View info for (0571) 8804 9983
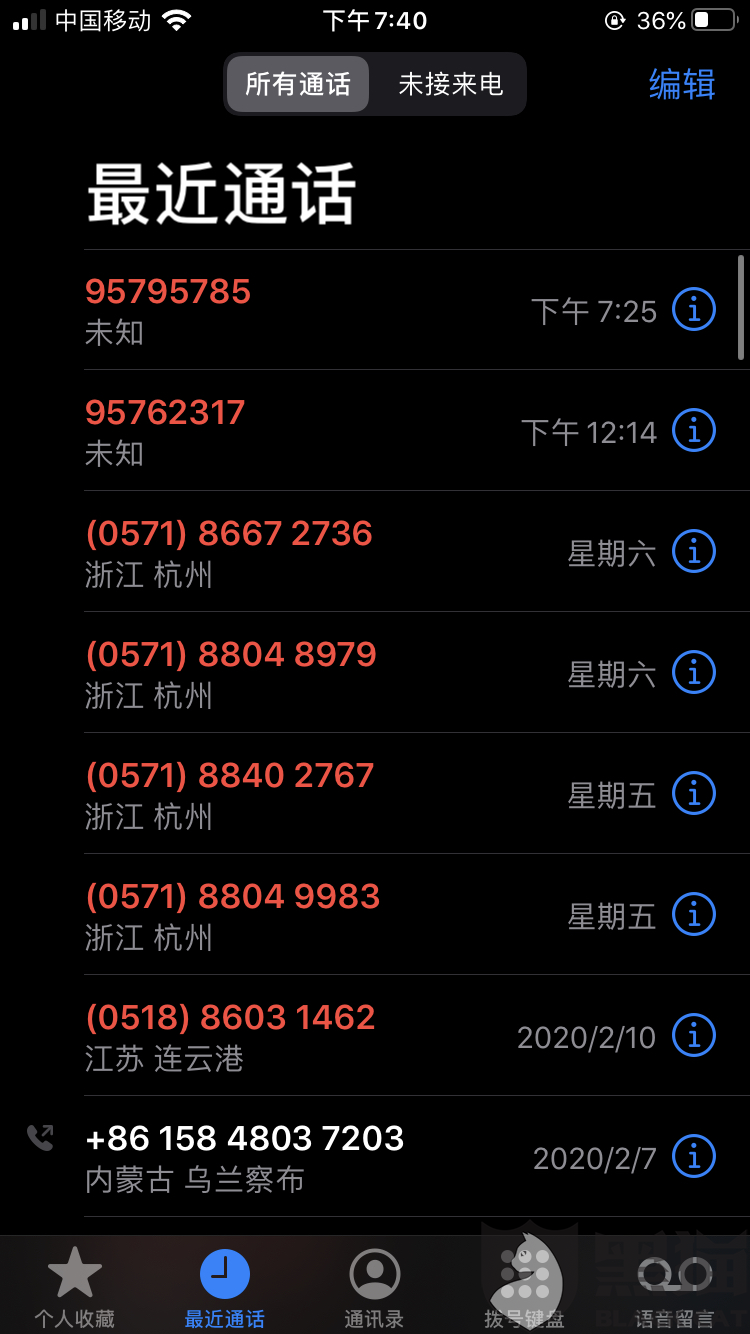This screenshot has height=1334, width=750. (x=693, y=914)
